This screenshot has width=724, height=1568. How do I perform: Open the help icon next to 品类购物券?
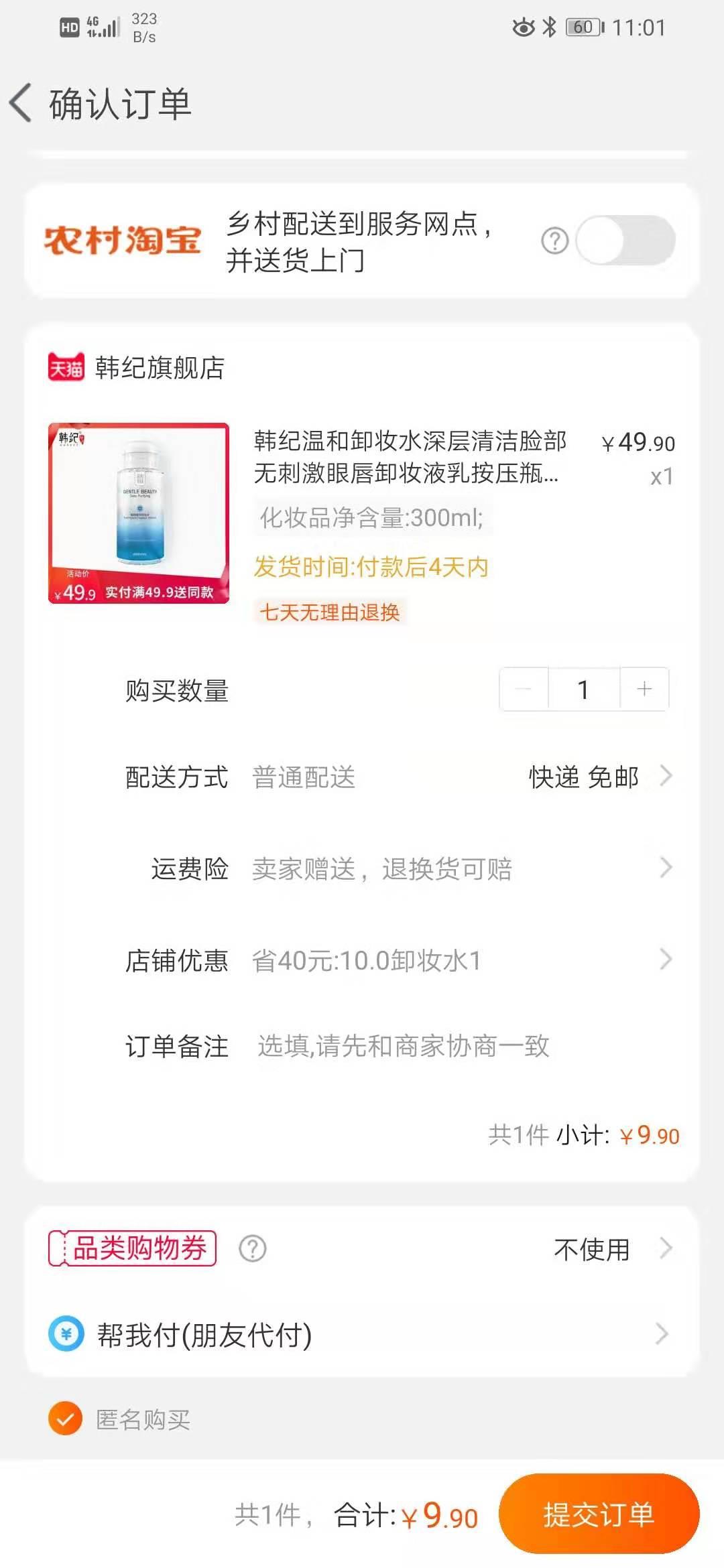[253, 1249]
